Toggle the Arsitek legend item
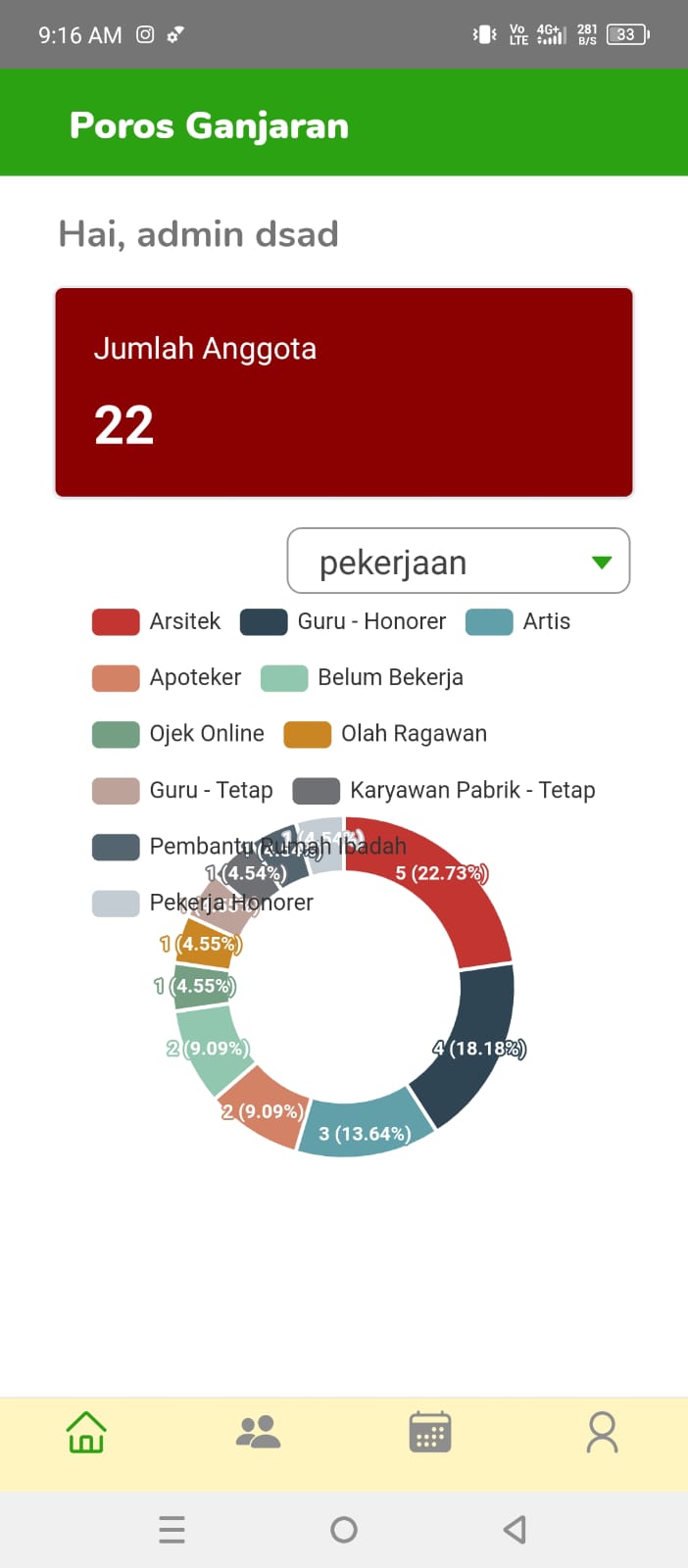This screenshot has width=688, height=1568. 157,621
